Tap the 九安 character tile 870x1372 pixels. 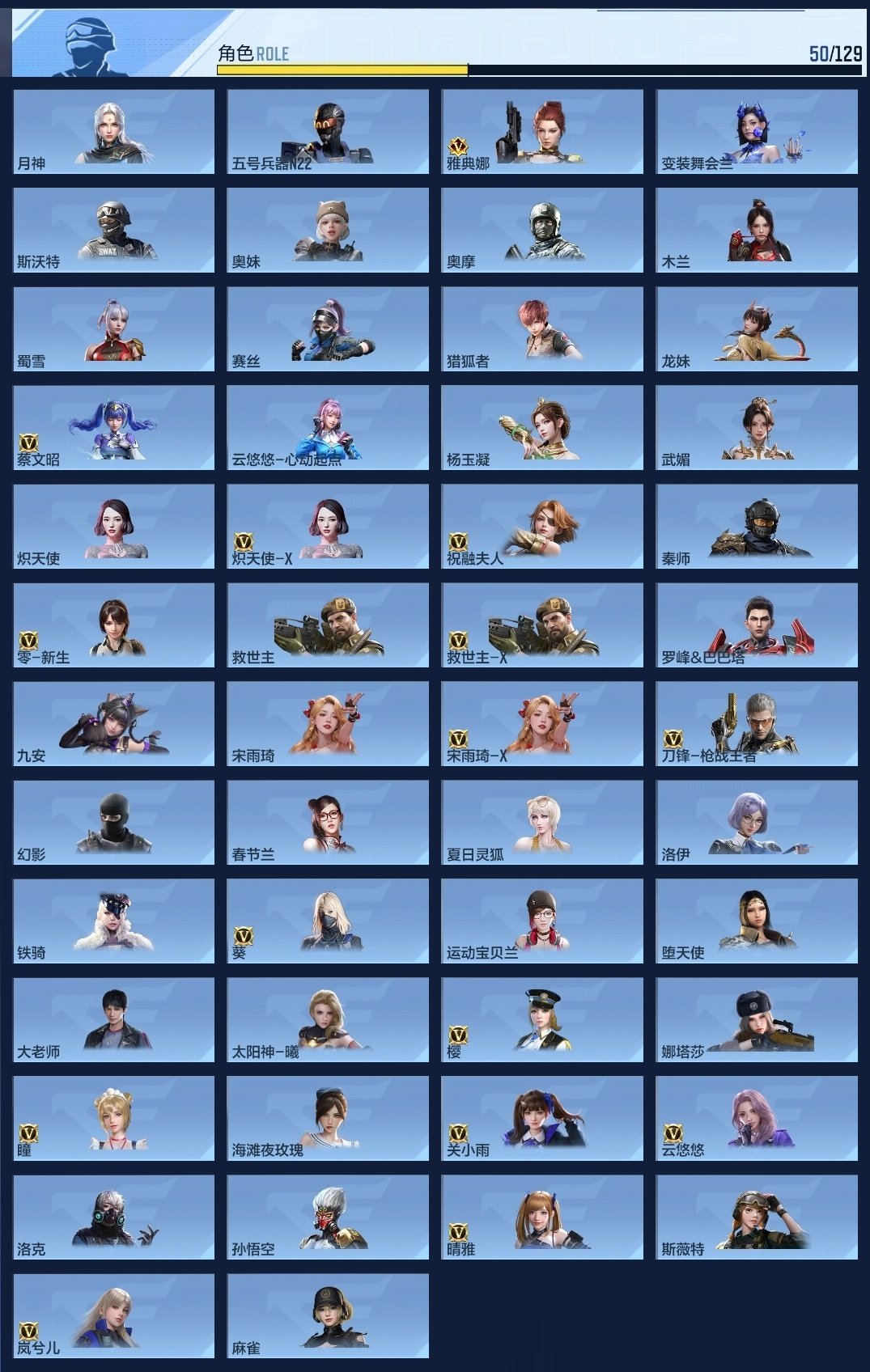tap(114, 723)
